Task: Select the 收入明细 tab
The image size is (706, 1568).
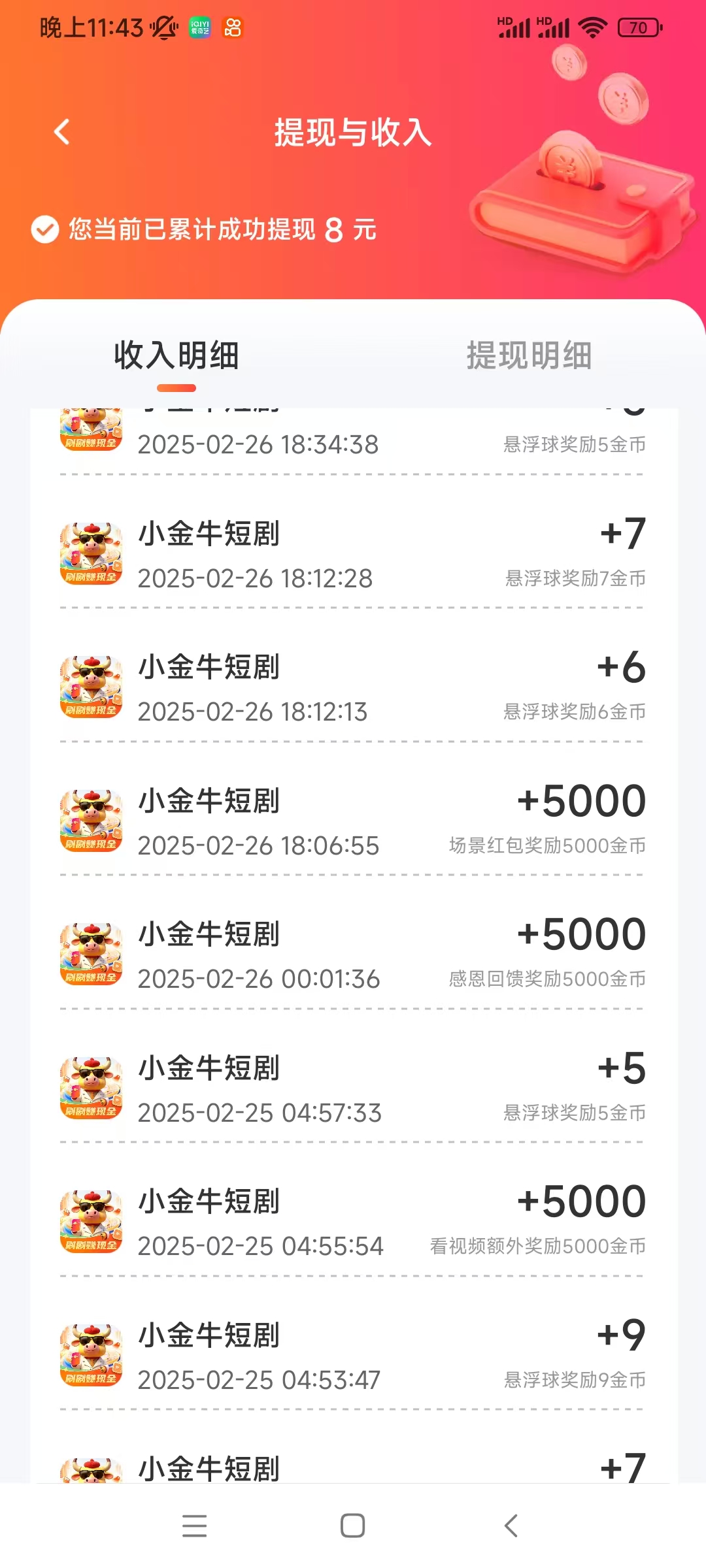Action: click(176, 356)
